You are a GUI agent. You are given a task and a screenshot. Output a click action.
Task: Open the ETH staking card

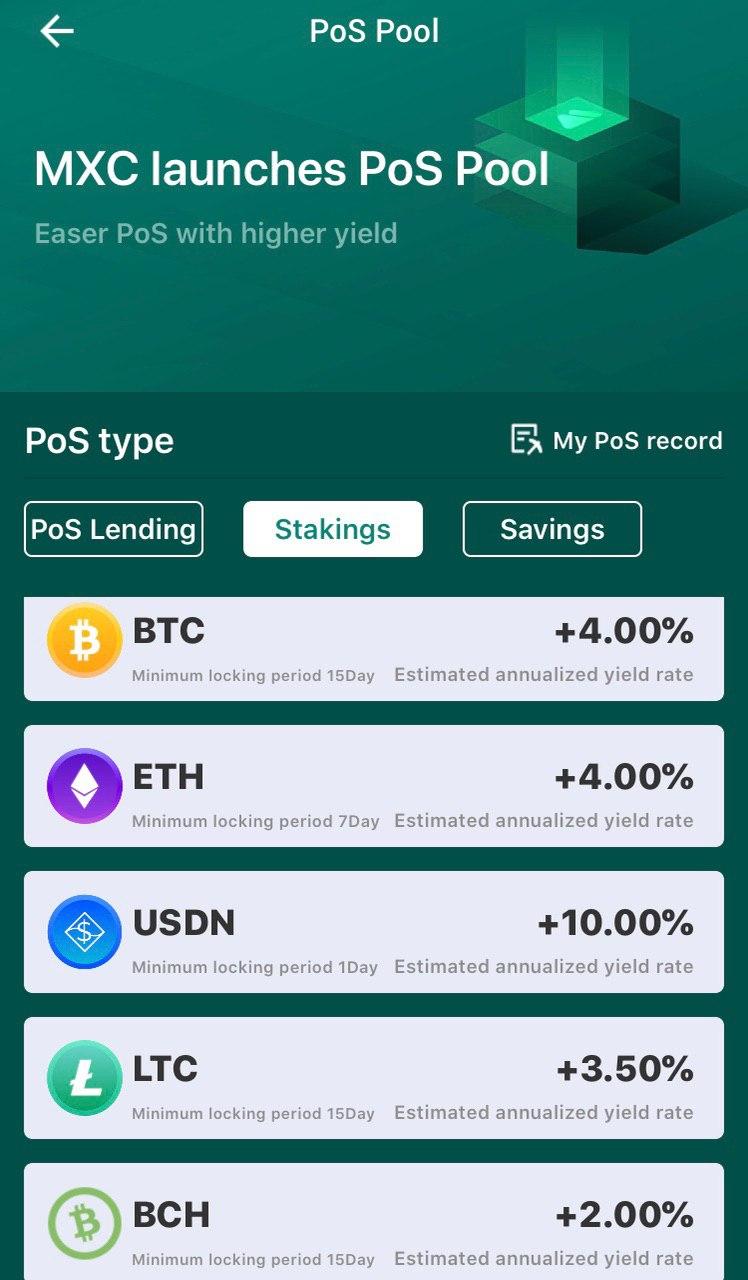(x=373, y=786)
